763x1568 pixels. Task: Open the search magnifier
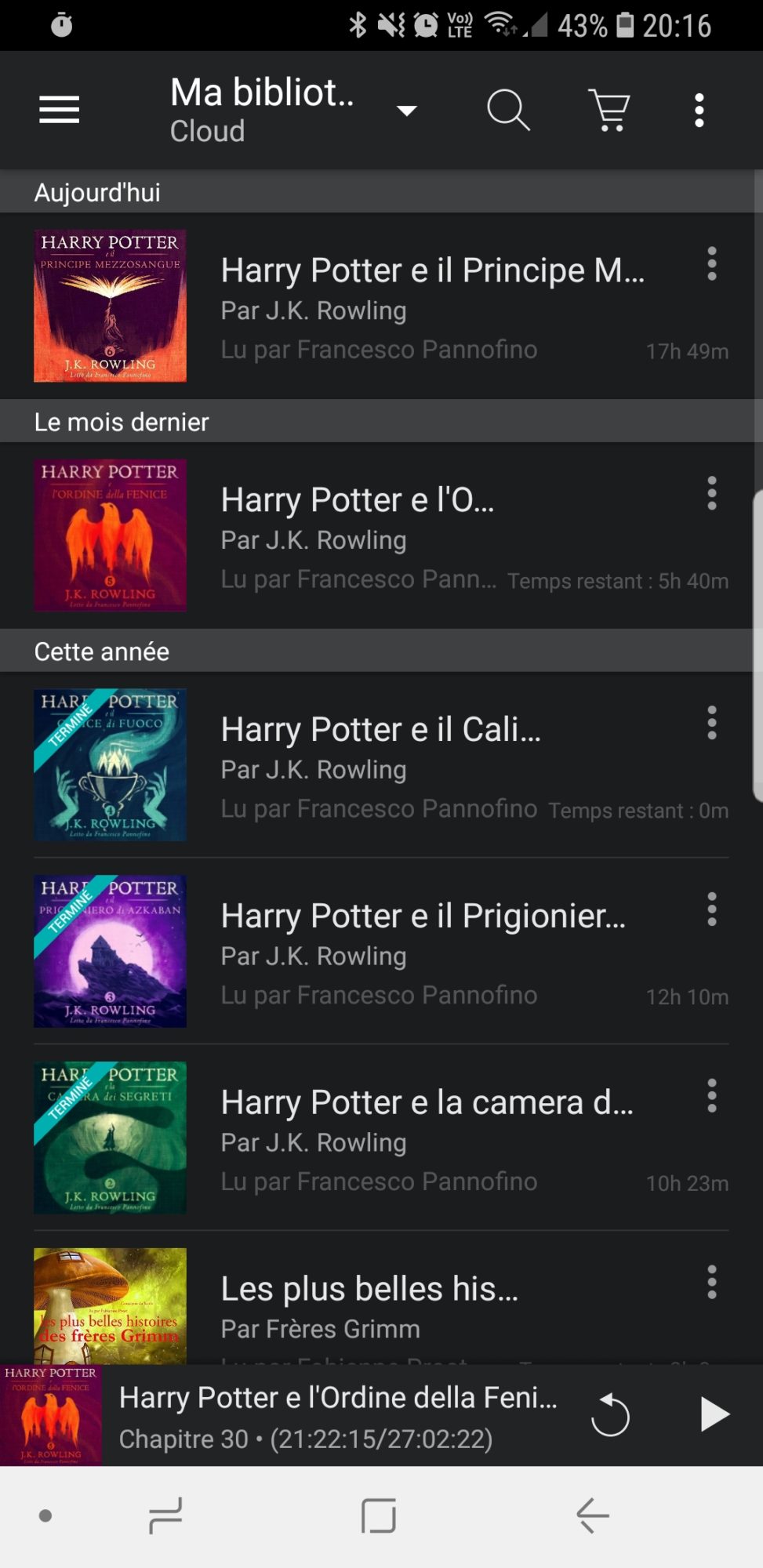508,110
